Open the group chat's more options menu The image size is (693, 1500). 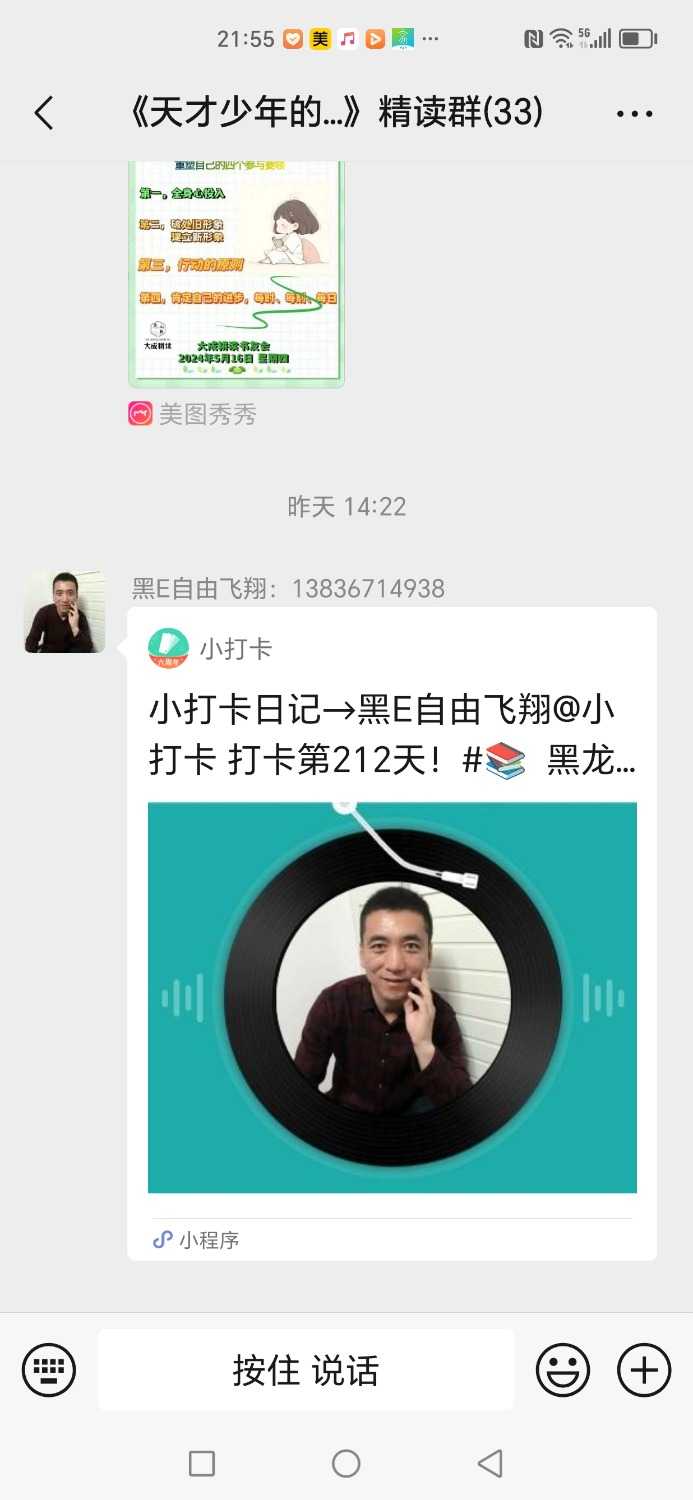point(634,114)
